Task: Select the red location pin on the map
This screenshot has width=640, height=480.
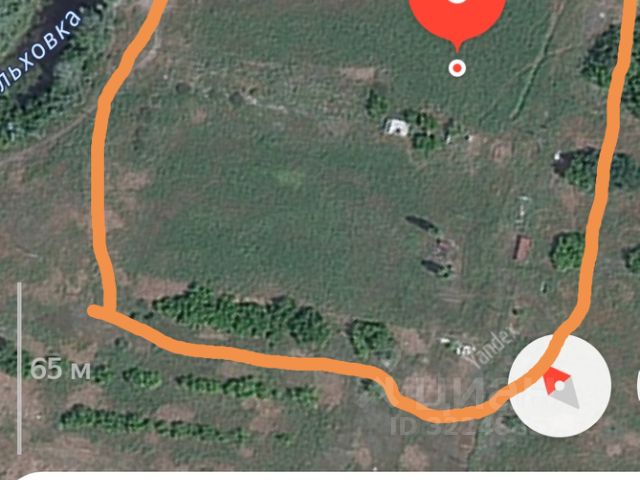Action: coord(457,18)
